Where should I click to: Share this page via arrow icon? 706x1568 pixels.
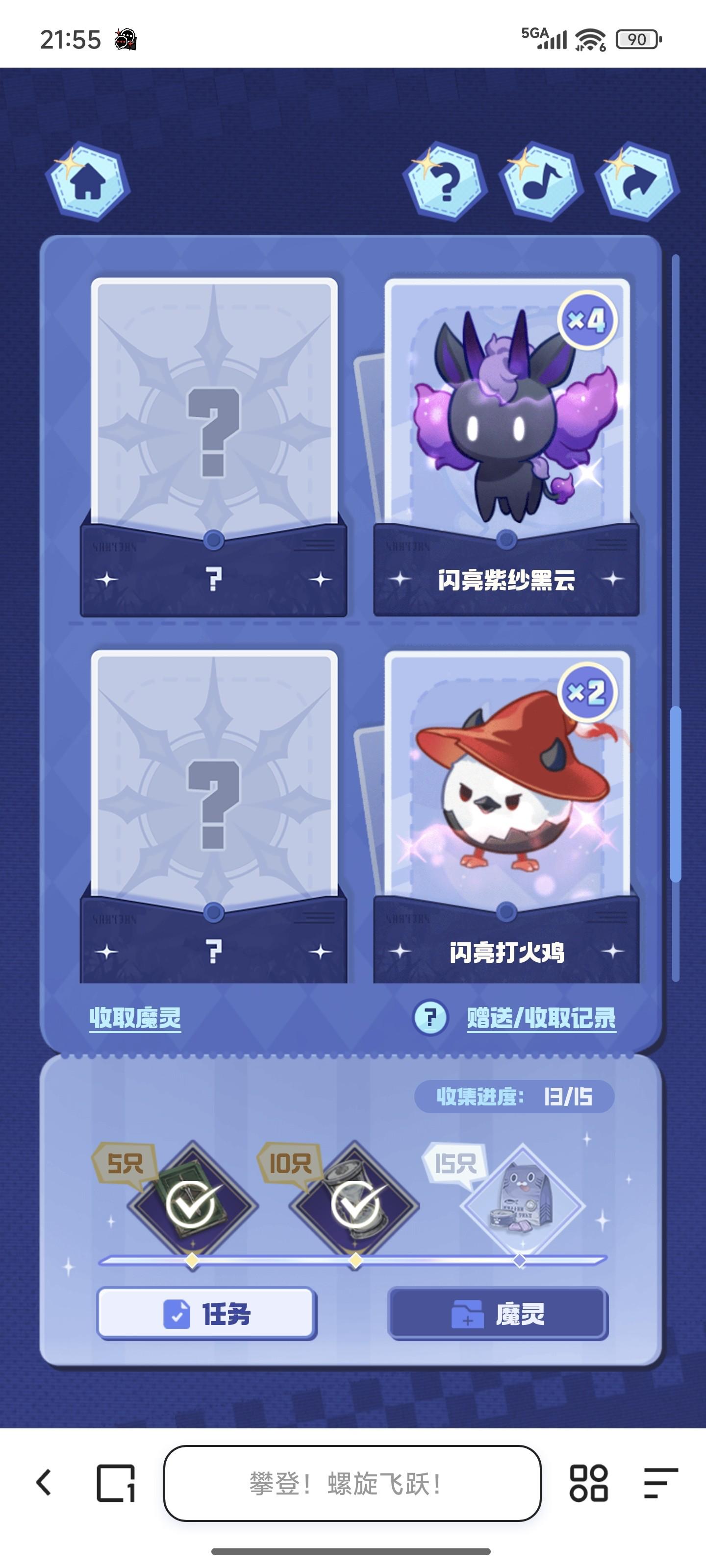636,181
